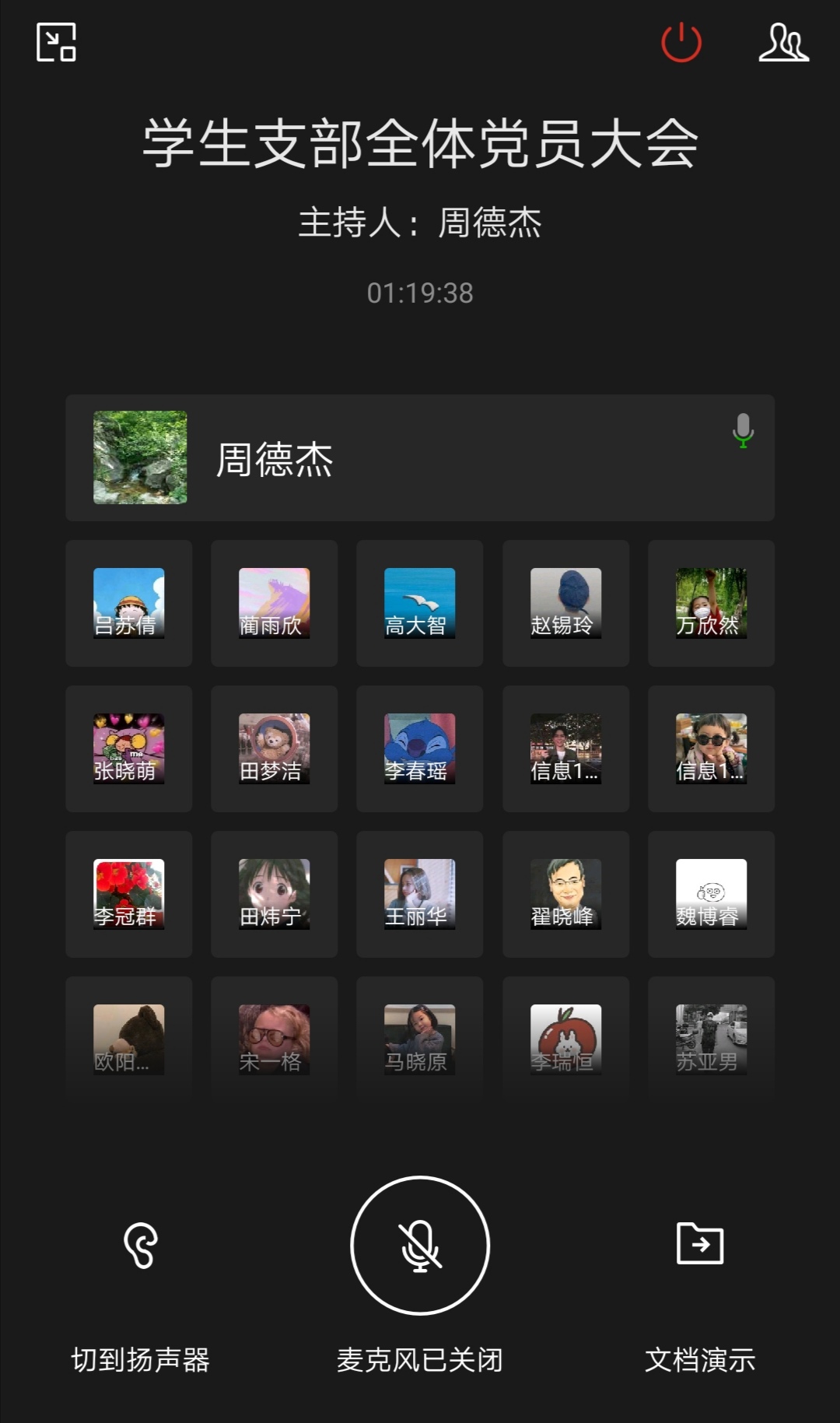Open 张晓萌's tile
The width and height of the screenshot is (840, 1423).
[129, 748]
